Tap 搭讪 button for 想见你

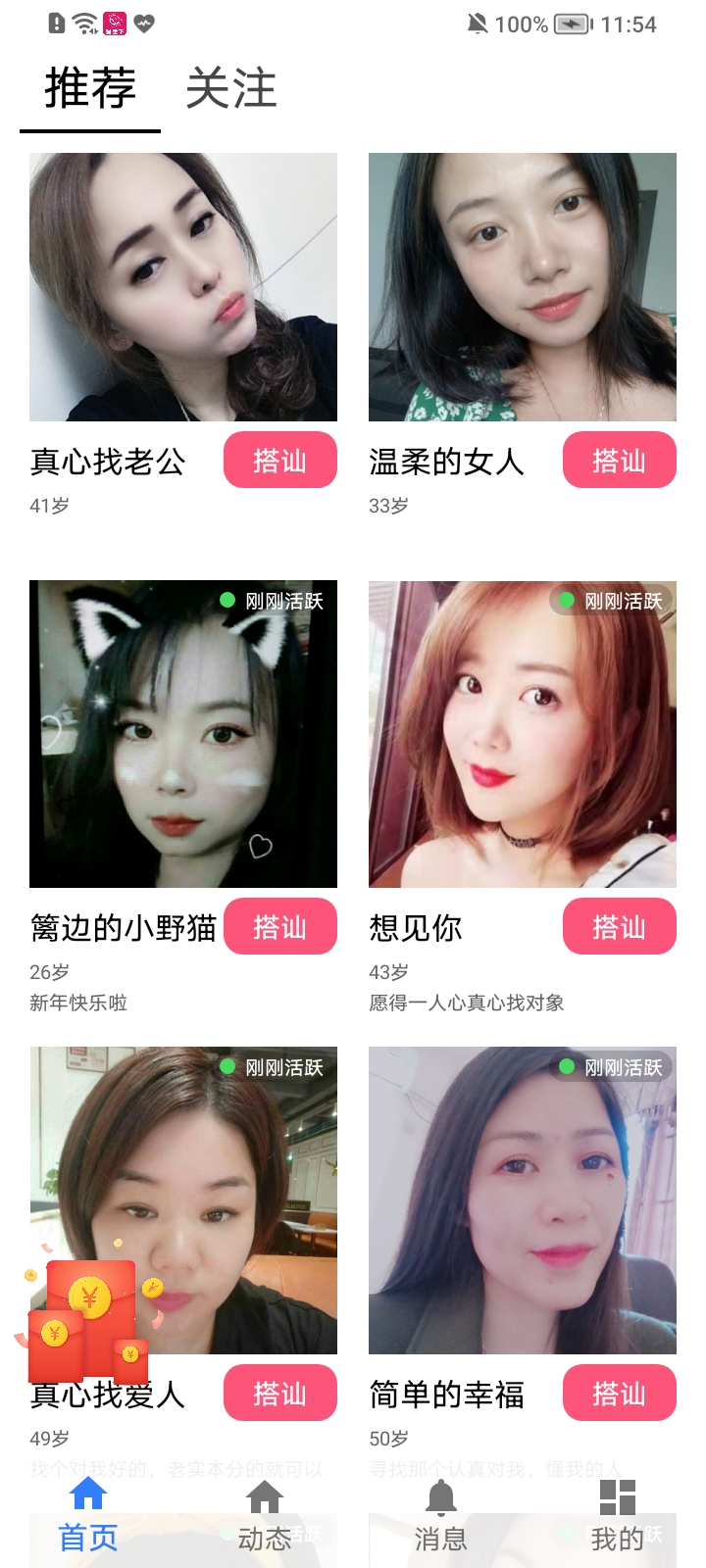tap(619, 926)
